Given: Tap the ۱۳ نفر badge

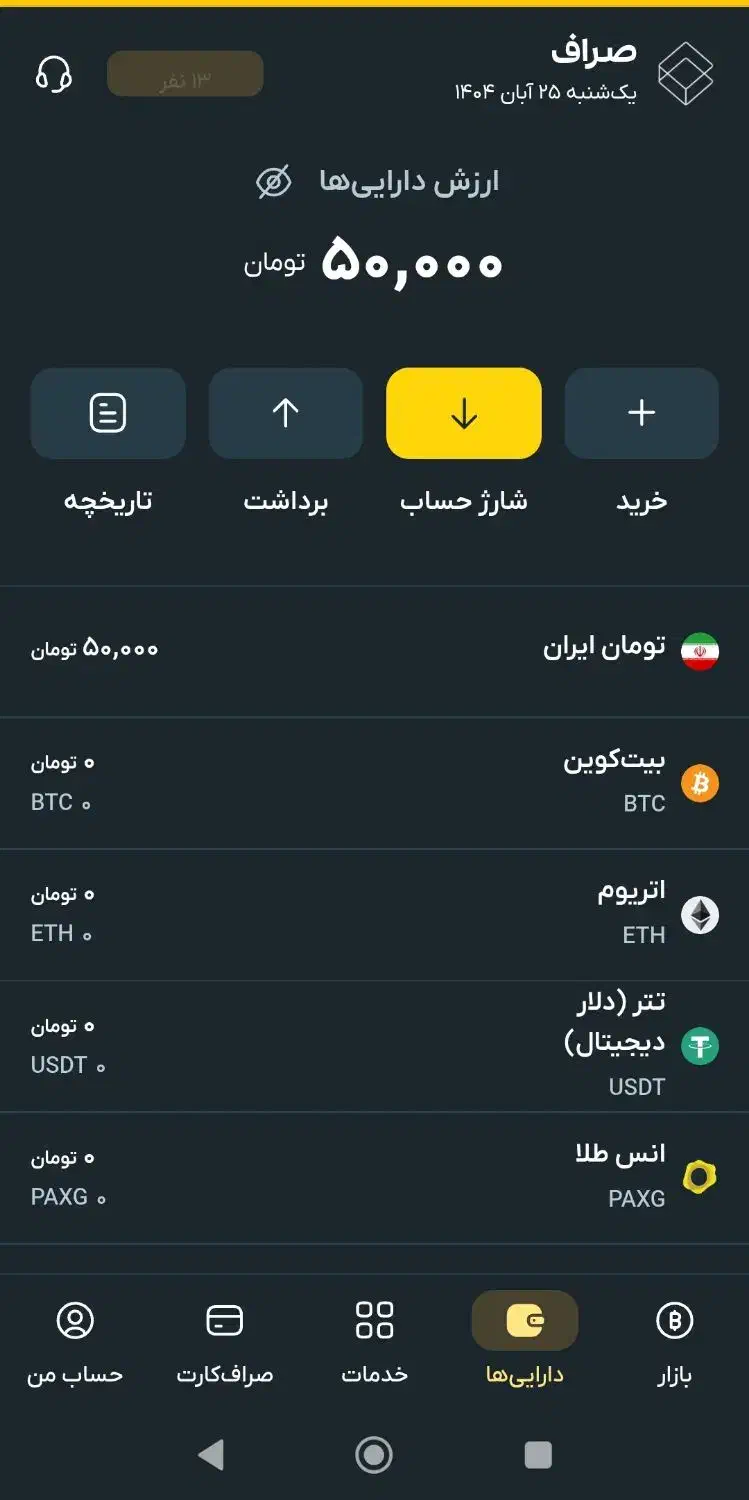Looking at the screenshot, I should pyautogui.click(x=185, y=72).
